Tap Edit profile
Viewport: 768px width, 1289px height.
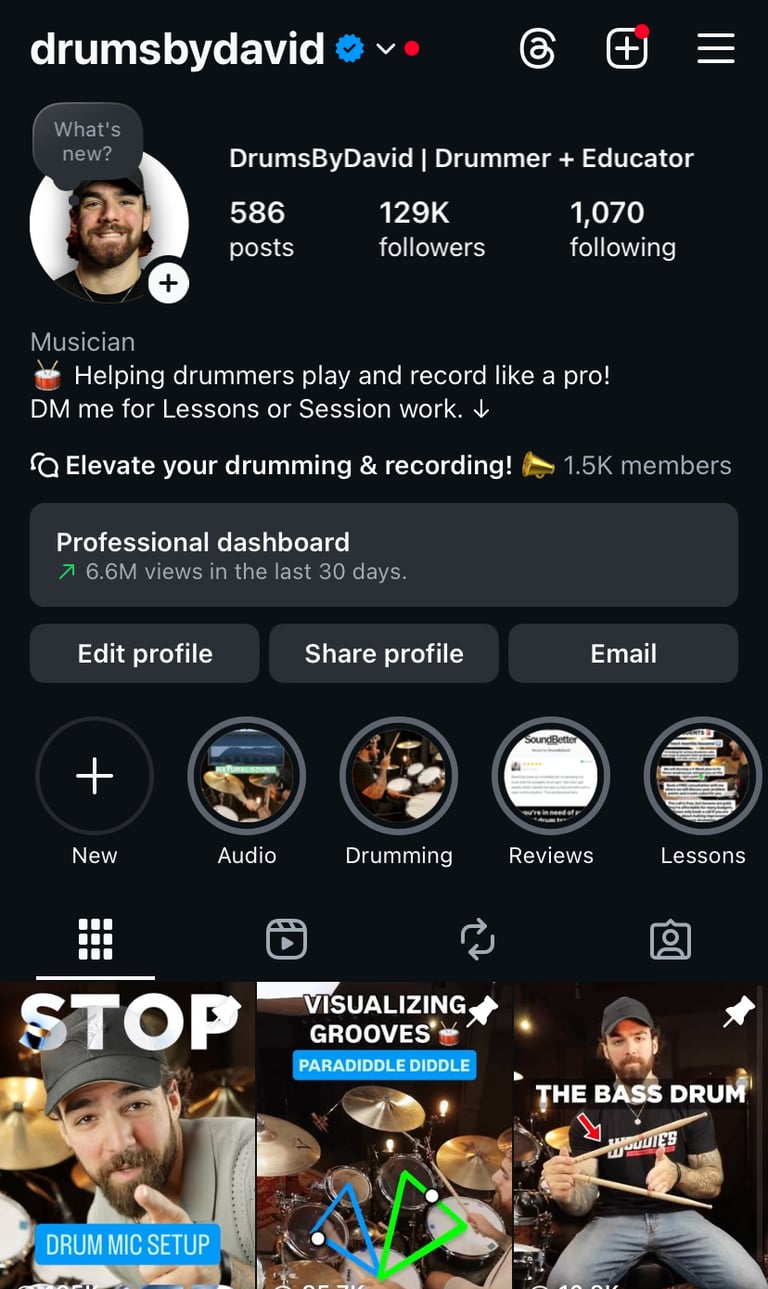coord(145,653)
